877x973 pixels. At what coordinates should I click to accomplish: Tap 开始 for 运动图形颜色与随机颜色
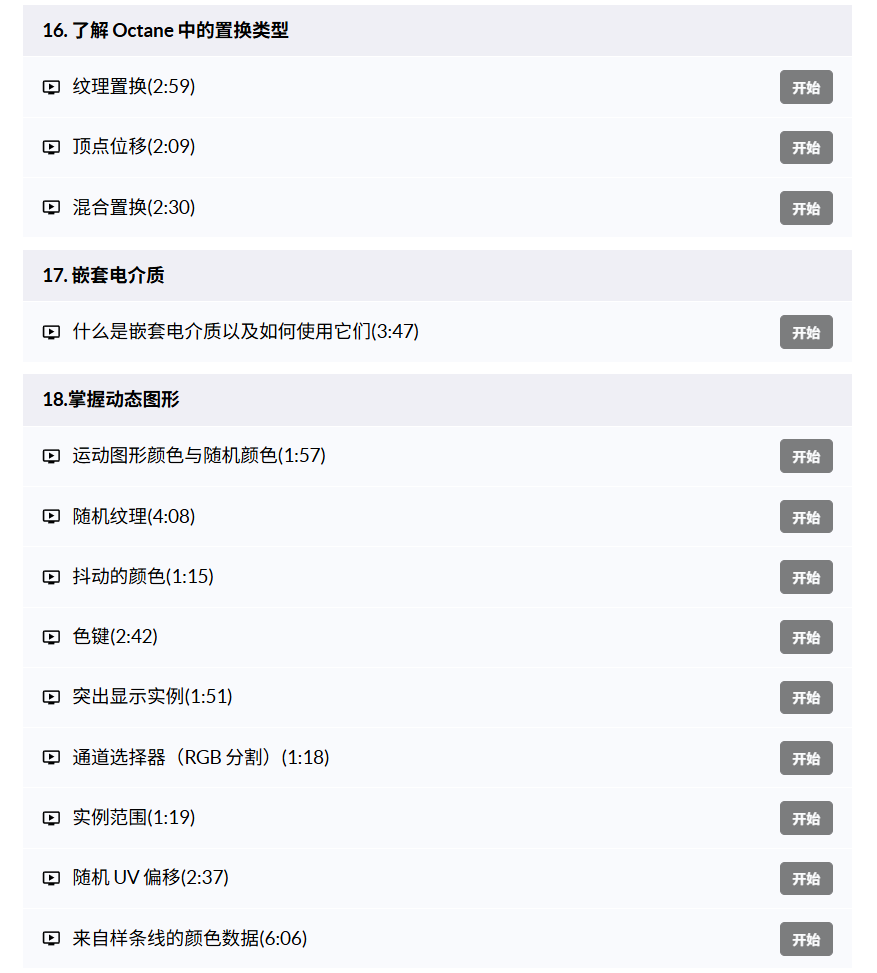tap(806, 456)
